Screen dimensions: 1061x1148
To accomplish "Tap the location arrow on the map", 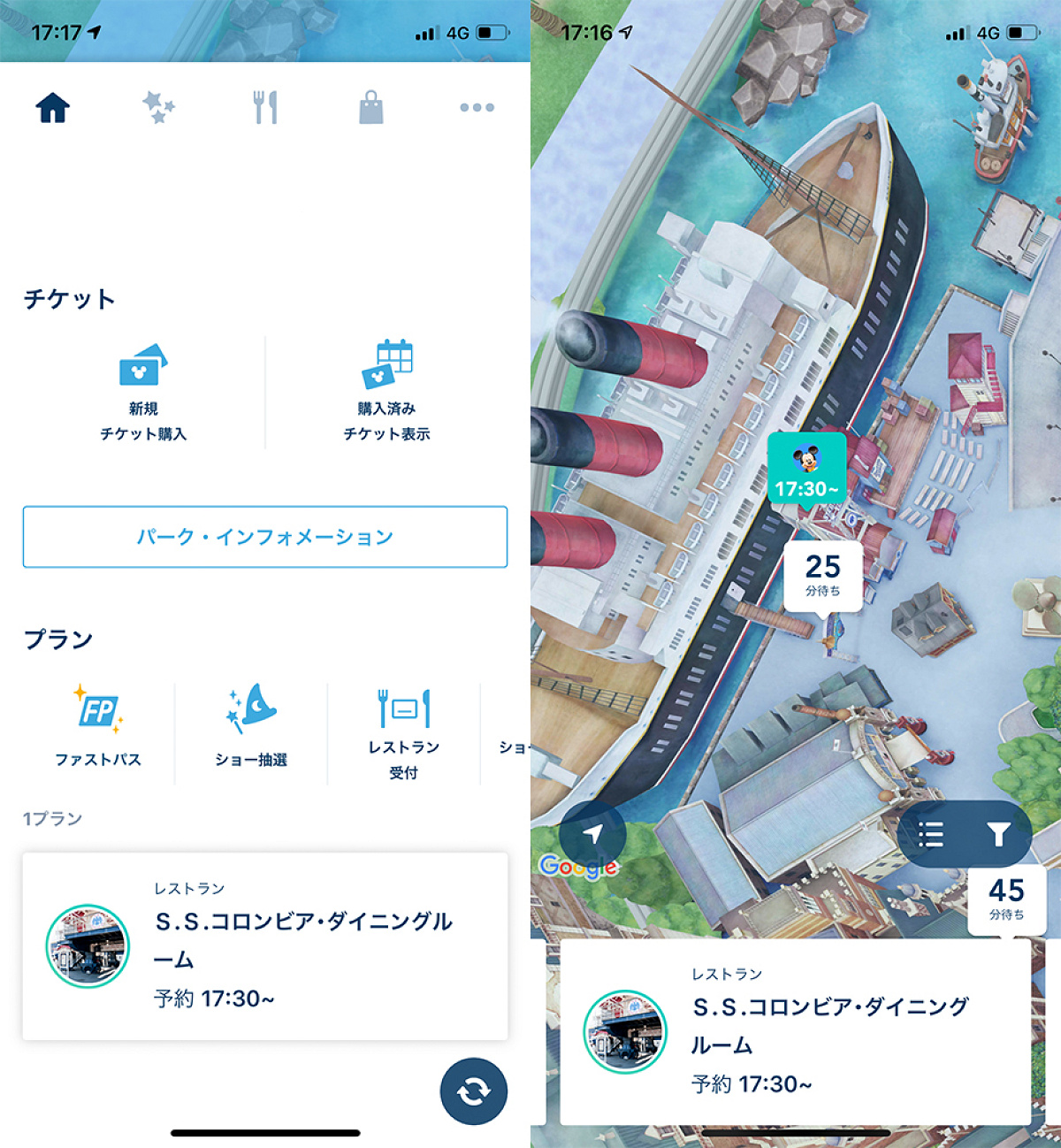I will 593,833.
